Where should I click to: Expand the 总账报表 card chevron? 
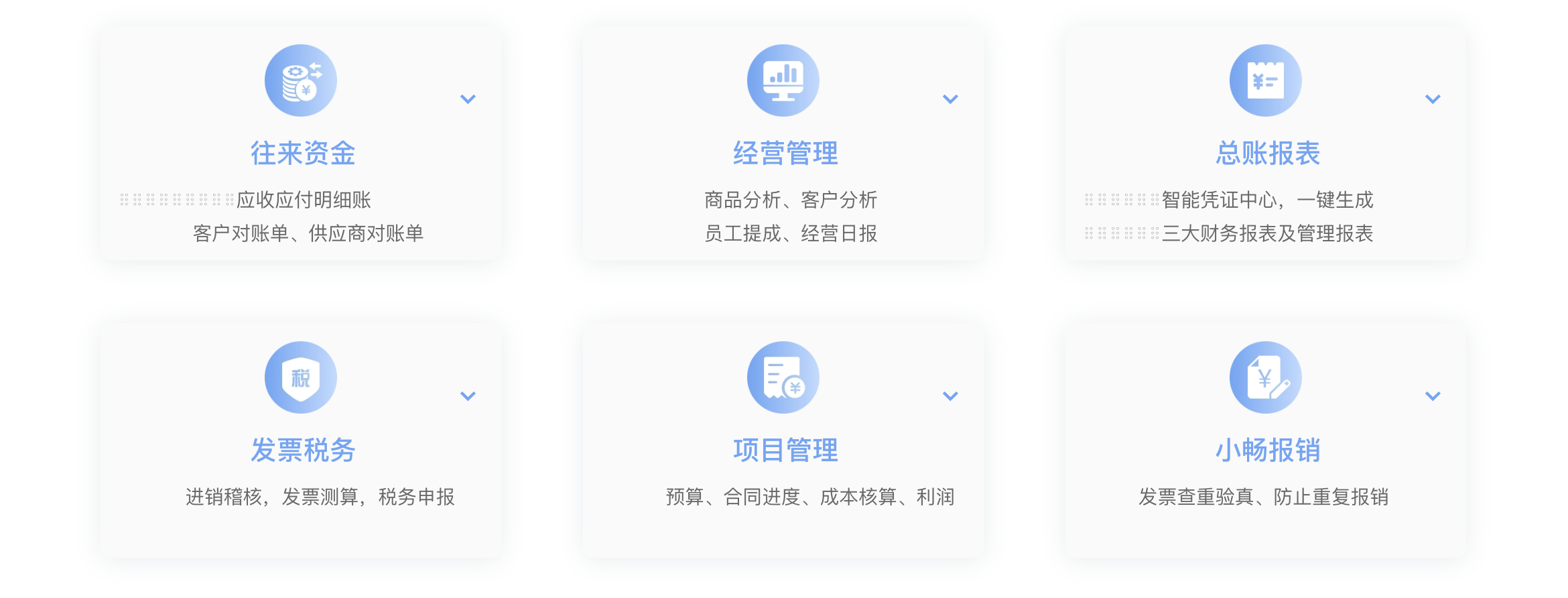pos(1433,99)
